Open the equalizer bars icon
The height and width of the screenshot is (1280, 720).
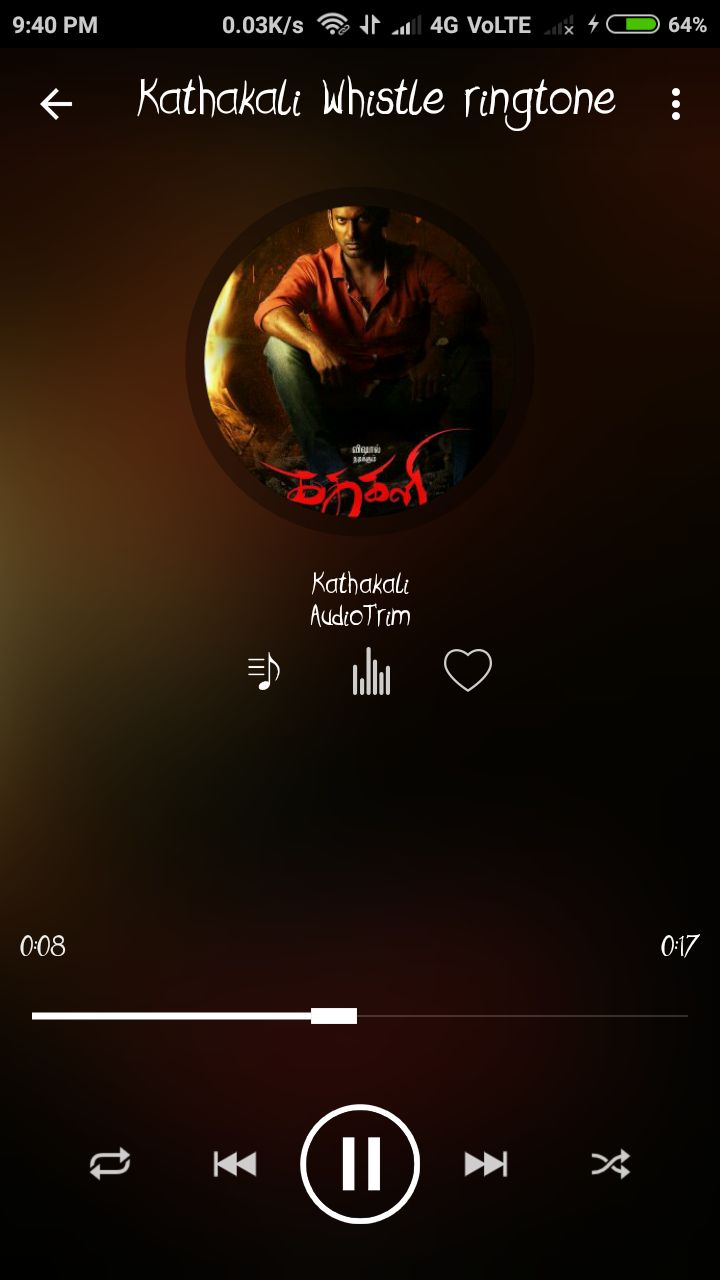click(371, 671)
